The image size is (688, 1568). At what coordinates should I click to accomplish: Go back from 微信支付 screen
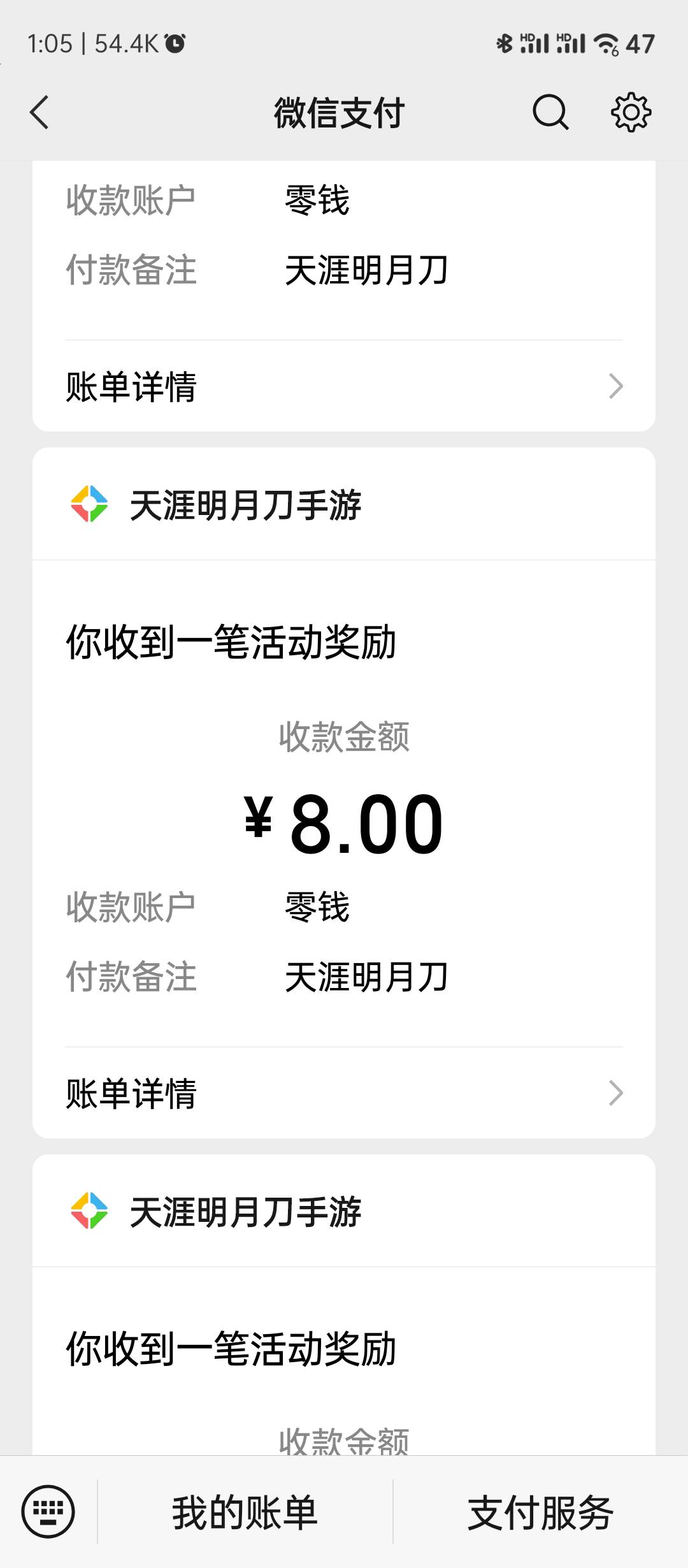[x=39, y=113]
